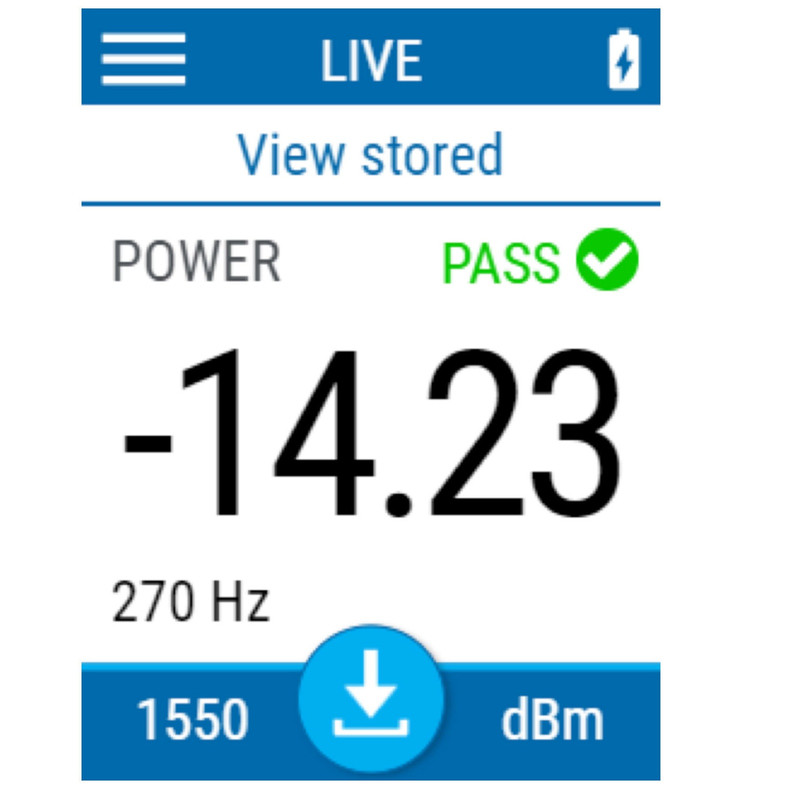800x800 pixels.
Task: Change the 1550 wavelength setting
Action: pos(193,721)
